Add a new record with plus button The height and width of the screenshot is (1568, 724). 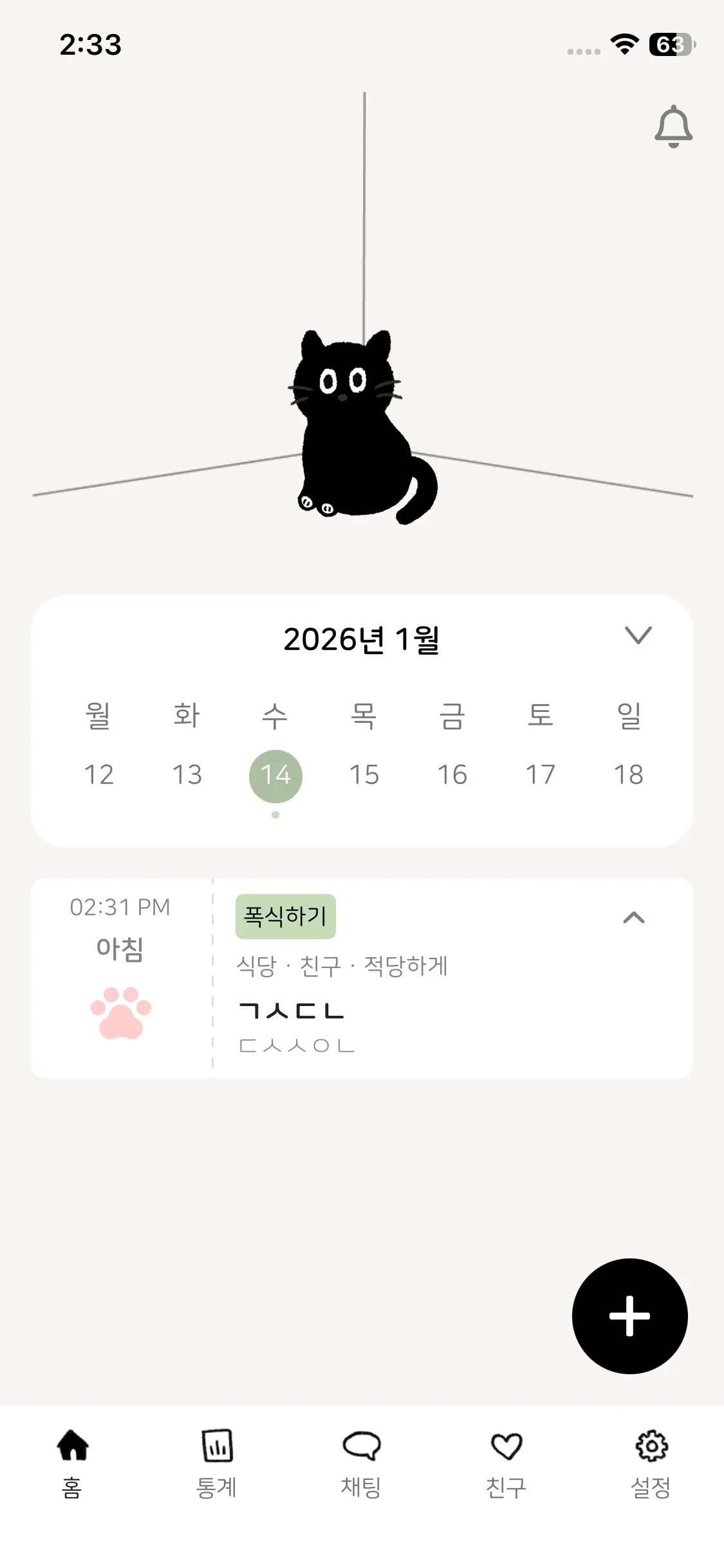[x=629, y=1316]
